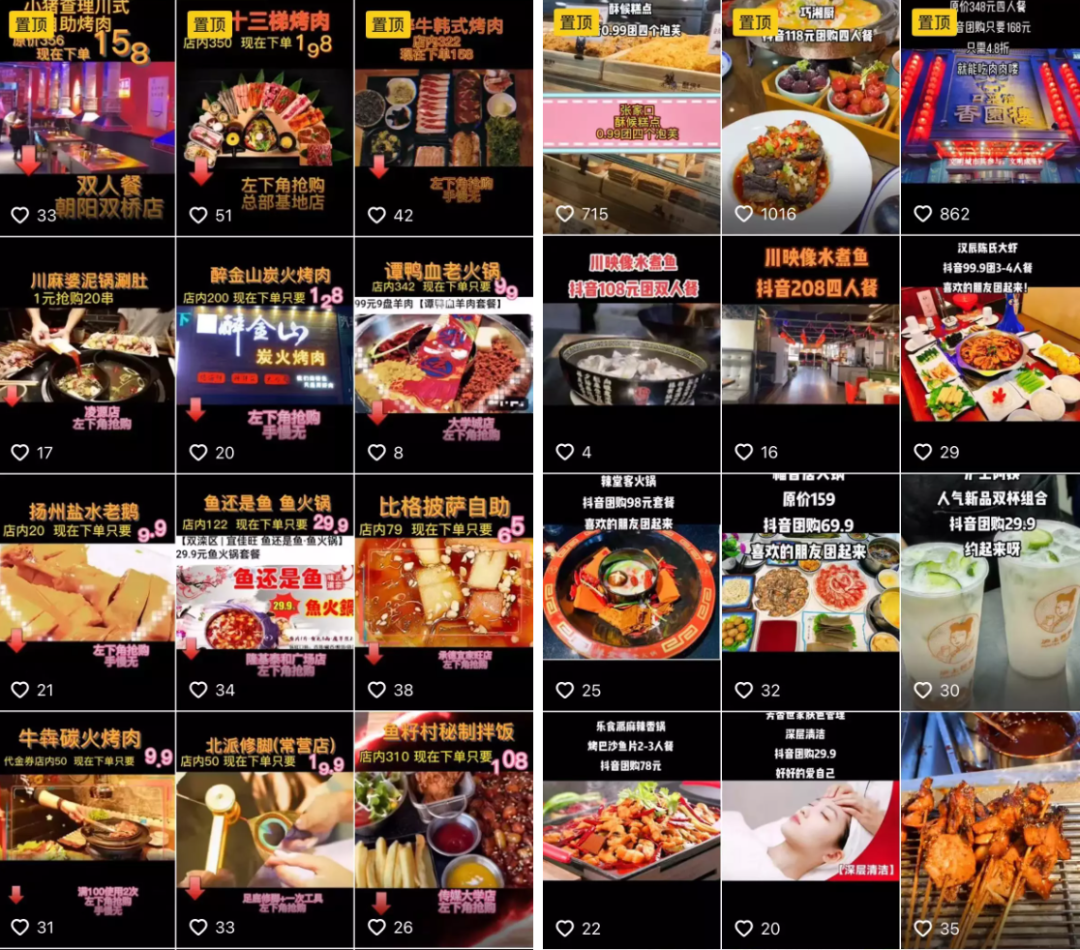View the 扬州盐水老鹅 video
1080x950 pixels.
coord(87,592)
